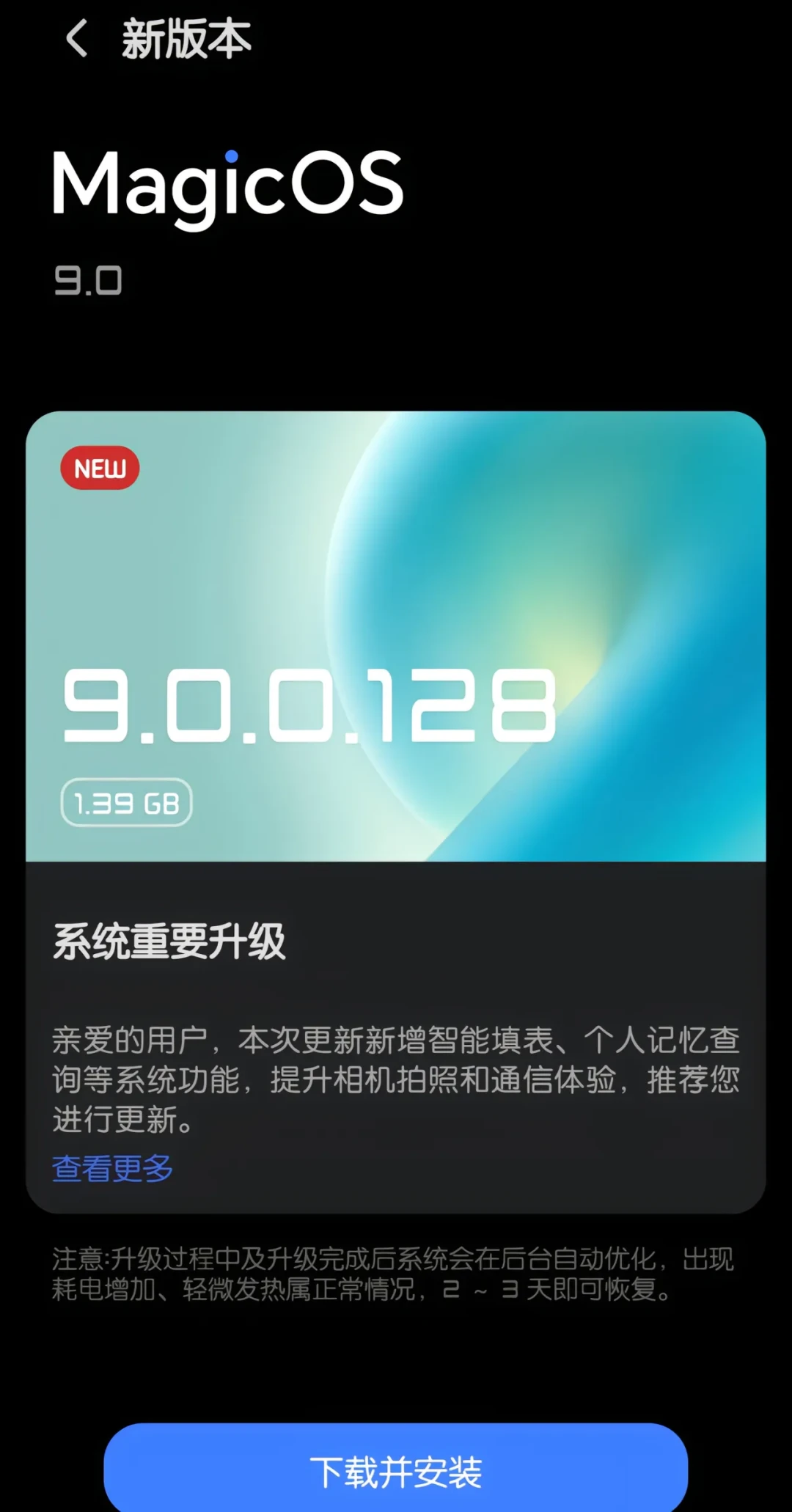
Task: Tap the 9.0 version label
Action: pos(88,281)
